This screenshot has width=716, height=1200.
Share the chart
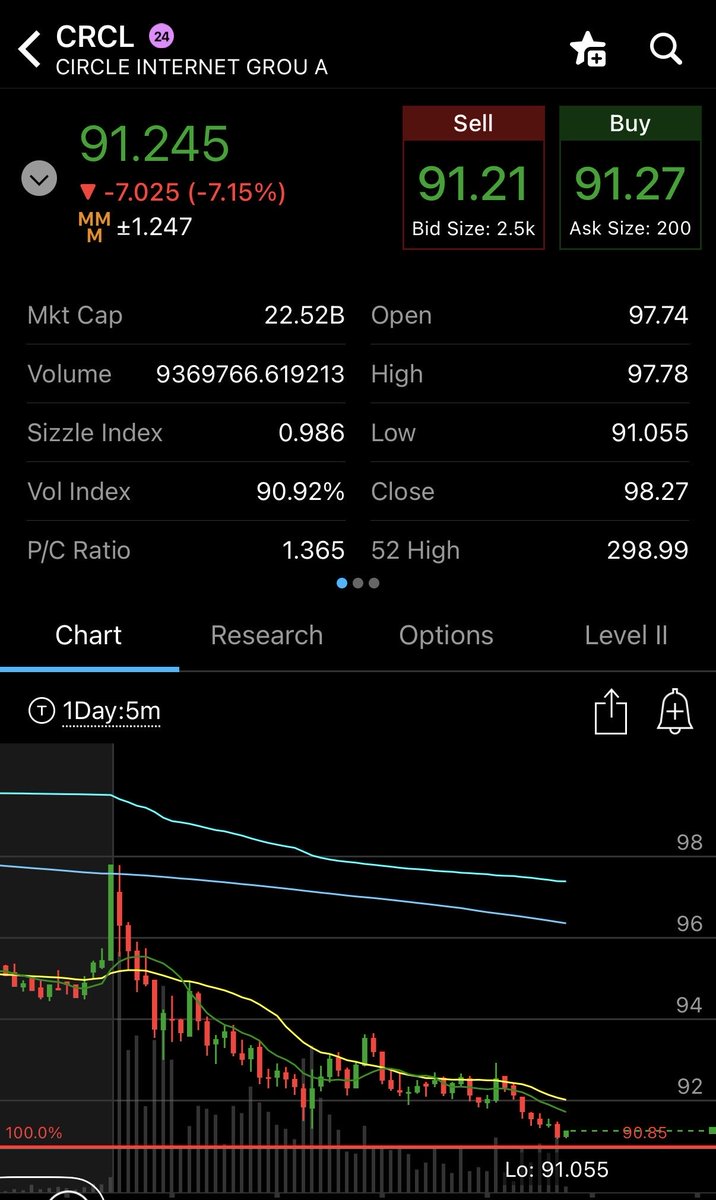610,713
